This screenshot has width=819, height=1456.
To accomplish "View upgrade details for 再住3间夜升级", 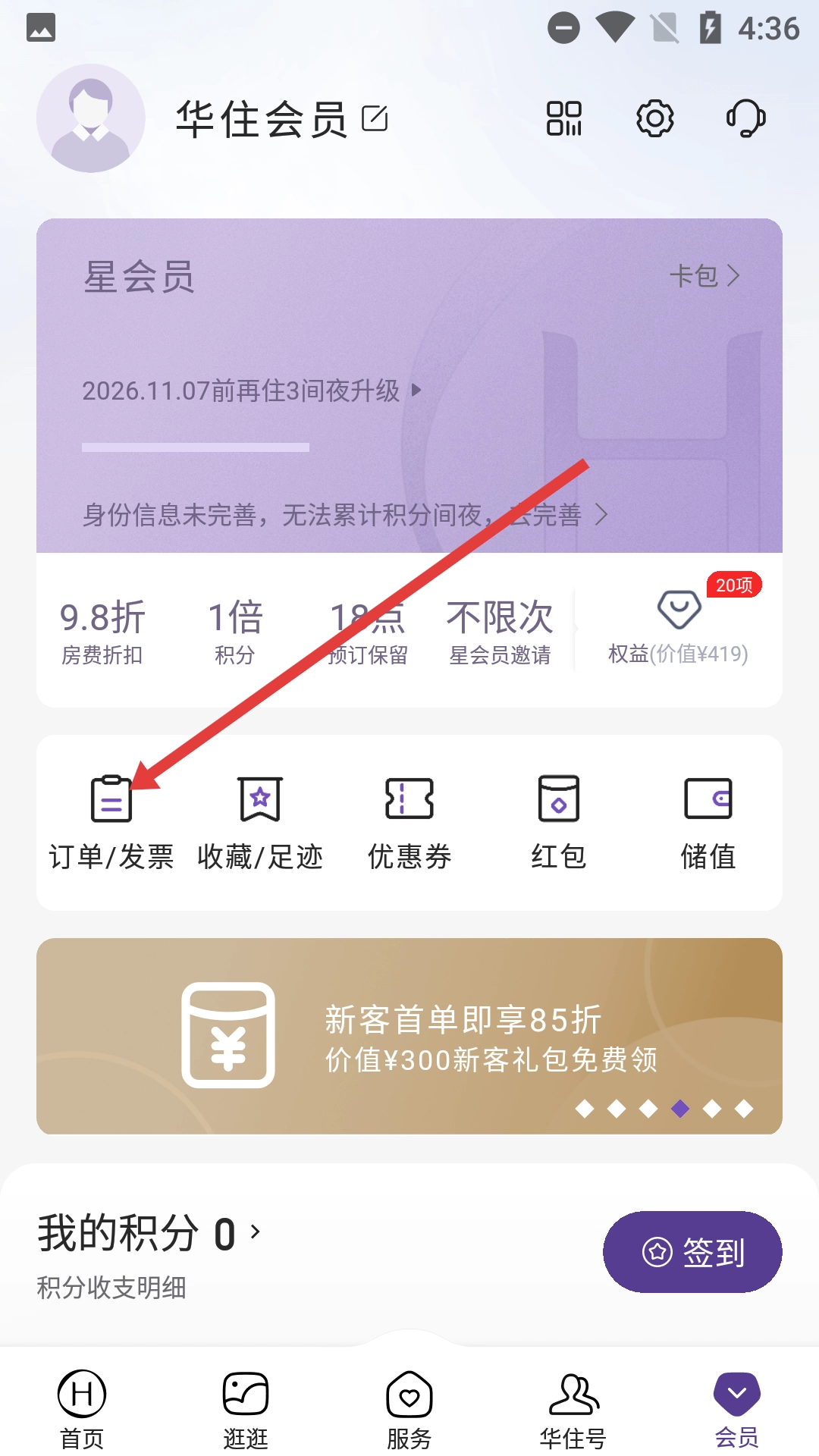I will click(250, 391).
